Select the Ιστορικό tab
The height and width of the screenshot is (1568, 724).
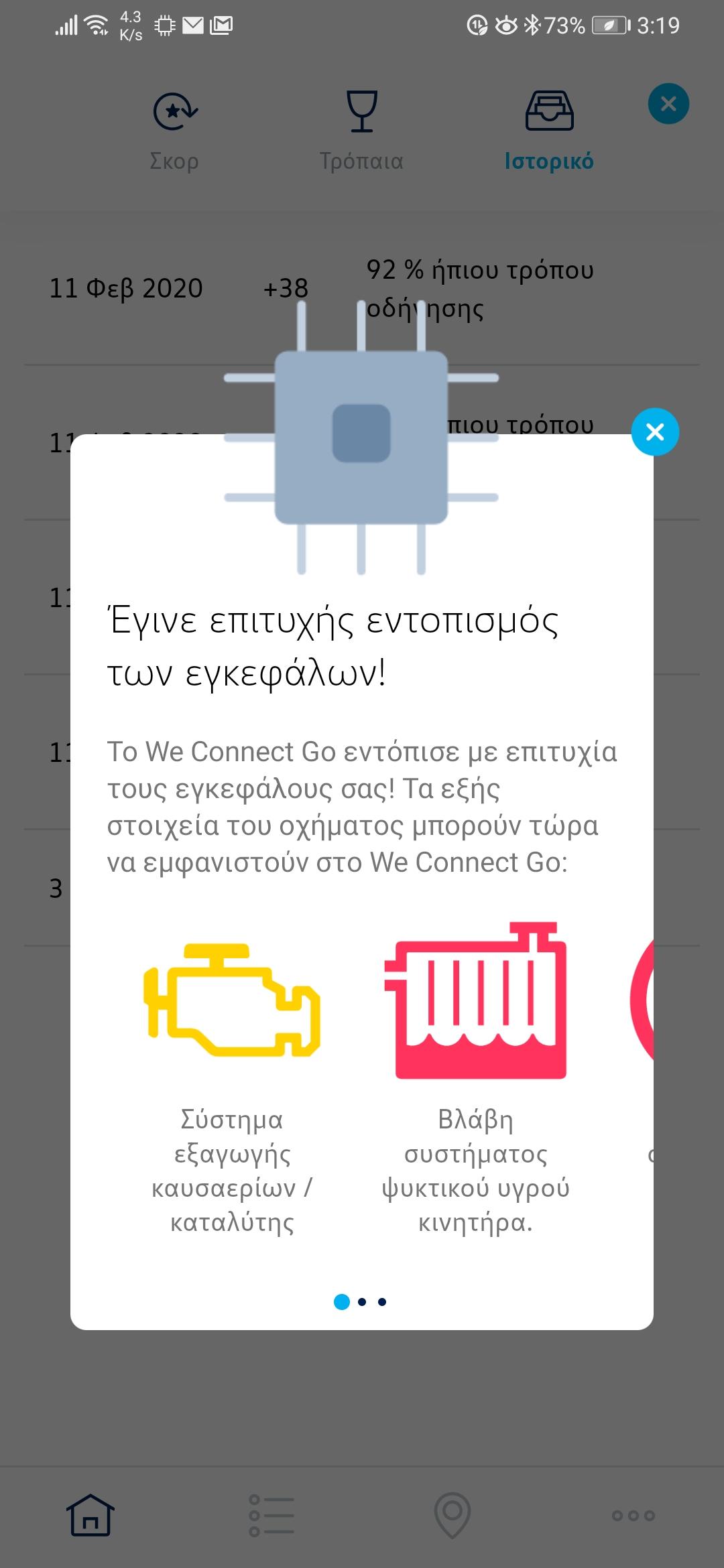pyautogui.click(x=549, y=132)
